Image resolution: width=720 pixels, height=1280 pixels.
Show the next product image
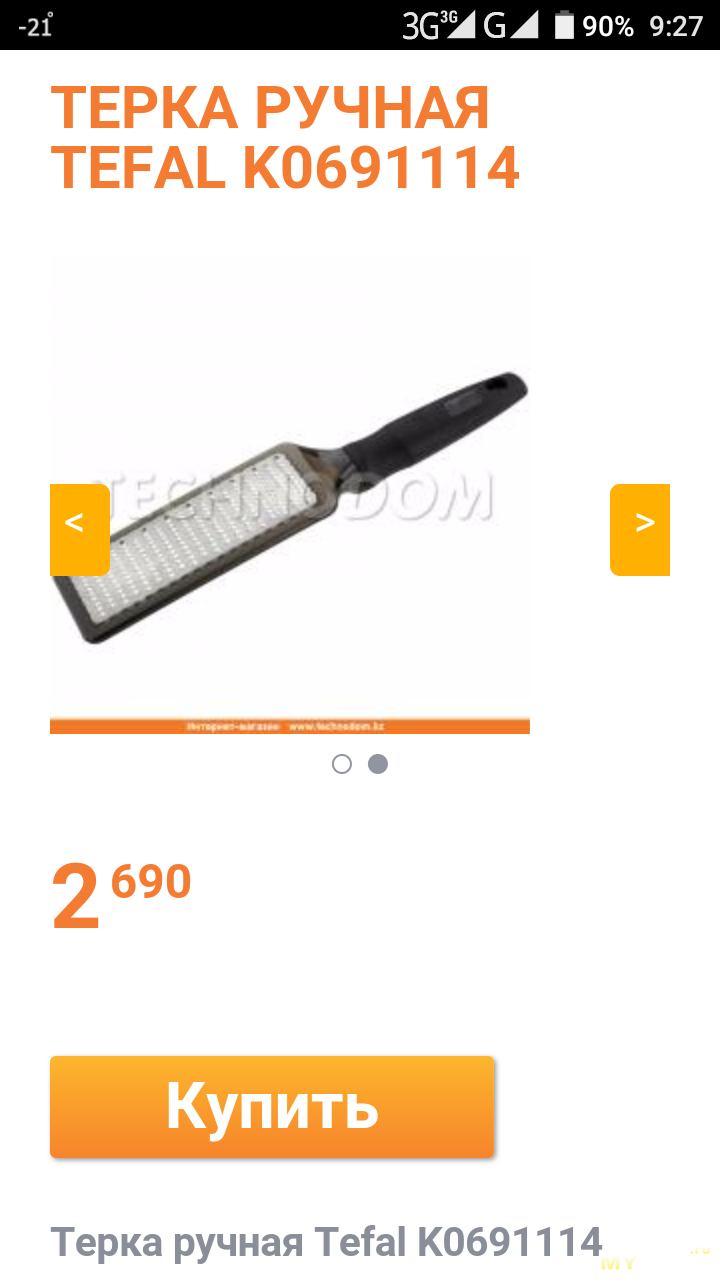(640, 529)
